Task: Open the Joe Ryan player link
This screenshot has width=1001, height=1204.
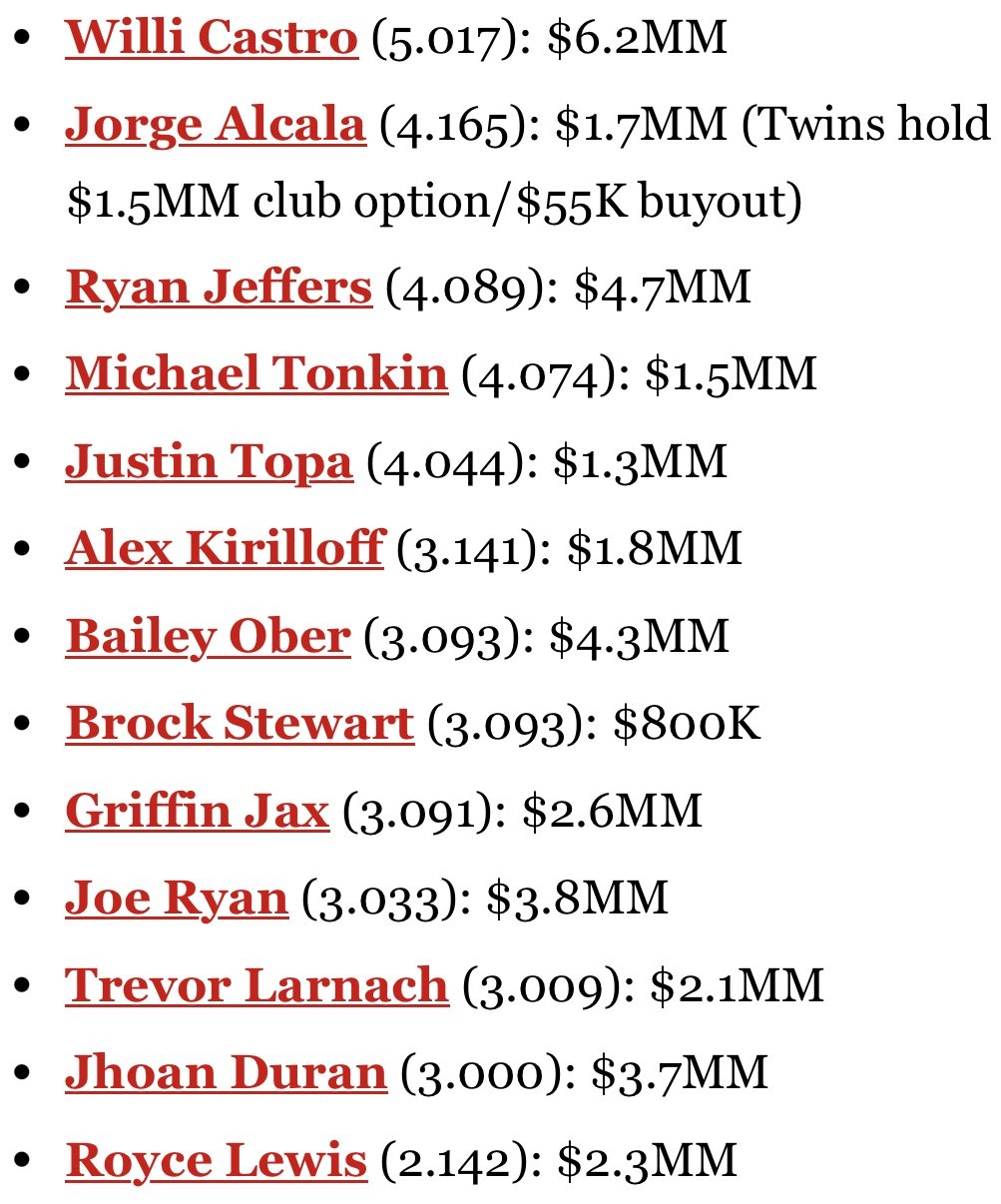Action: [x=177, y=898]
